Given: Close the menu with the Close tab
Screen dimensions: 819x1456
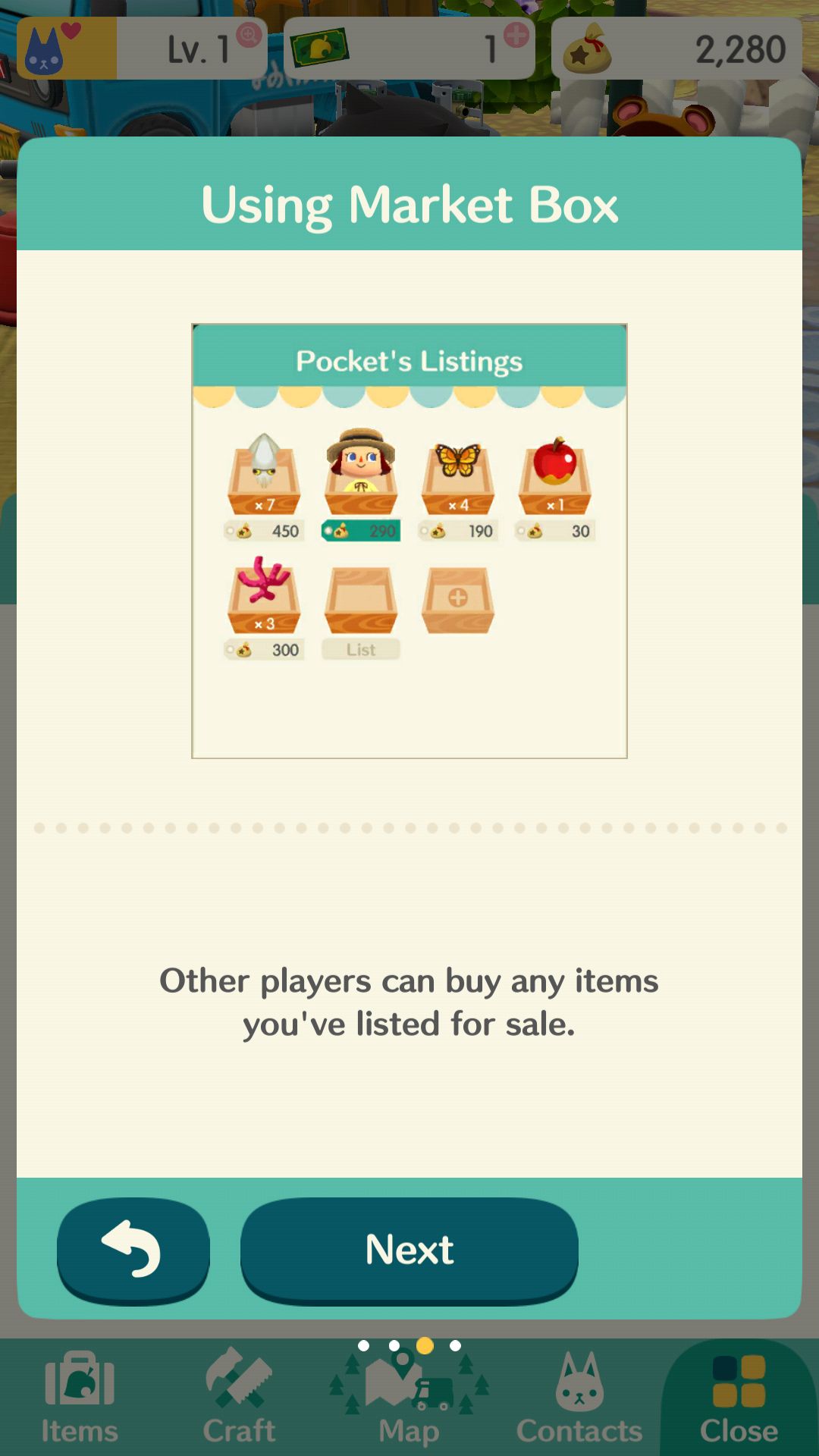Looking at the screenshot, I should point(739,1399).
